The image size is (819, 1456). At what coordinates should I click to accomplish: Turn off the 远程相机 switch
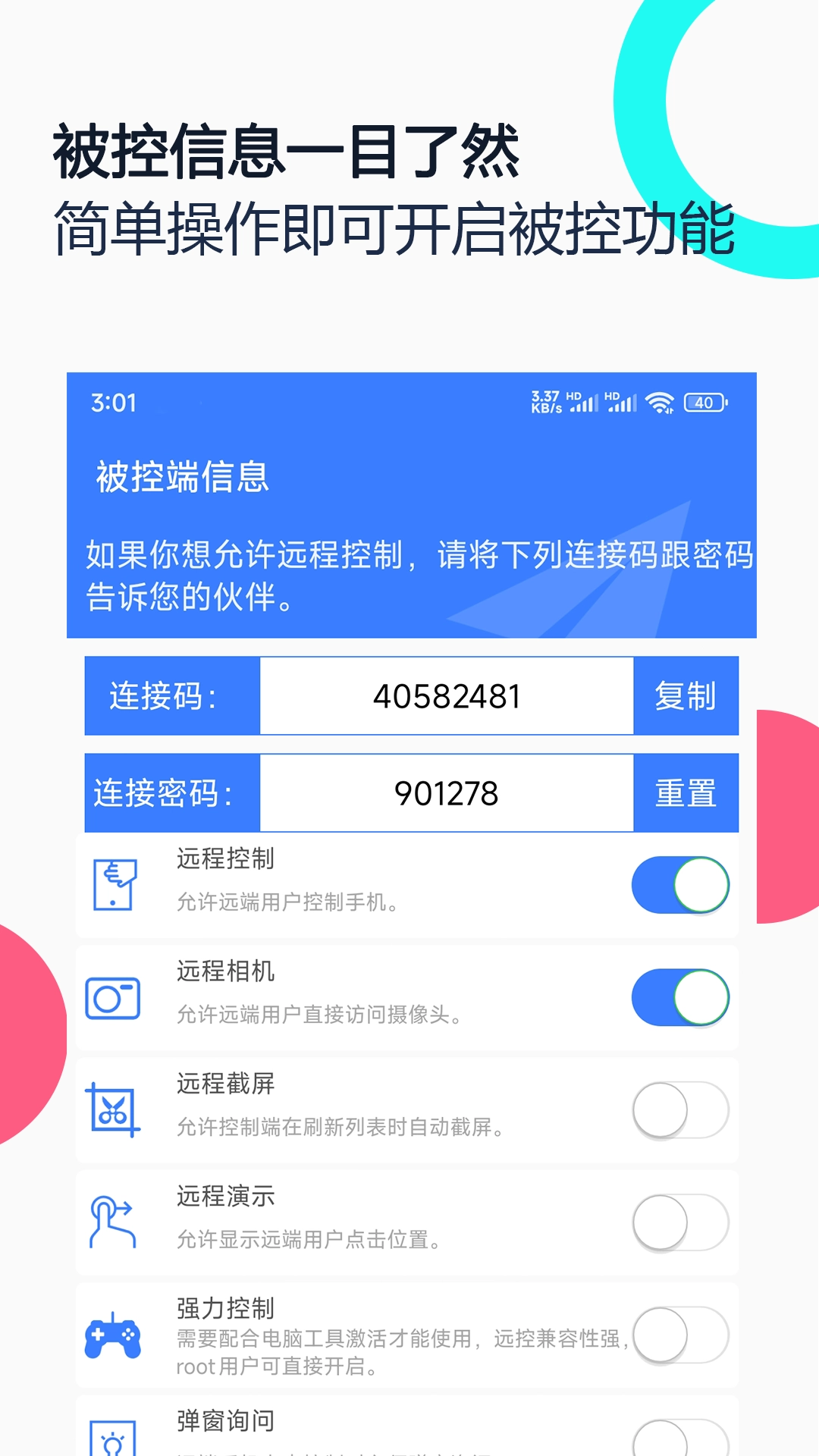pyautogui.click(x=679, y=999)
